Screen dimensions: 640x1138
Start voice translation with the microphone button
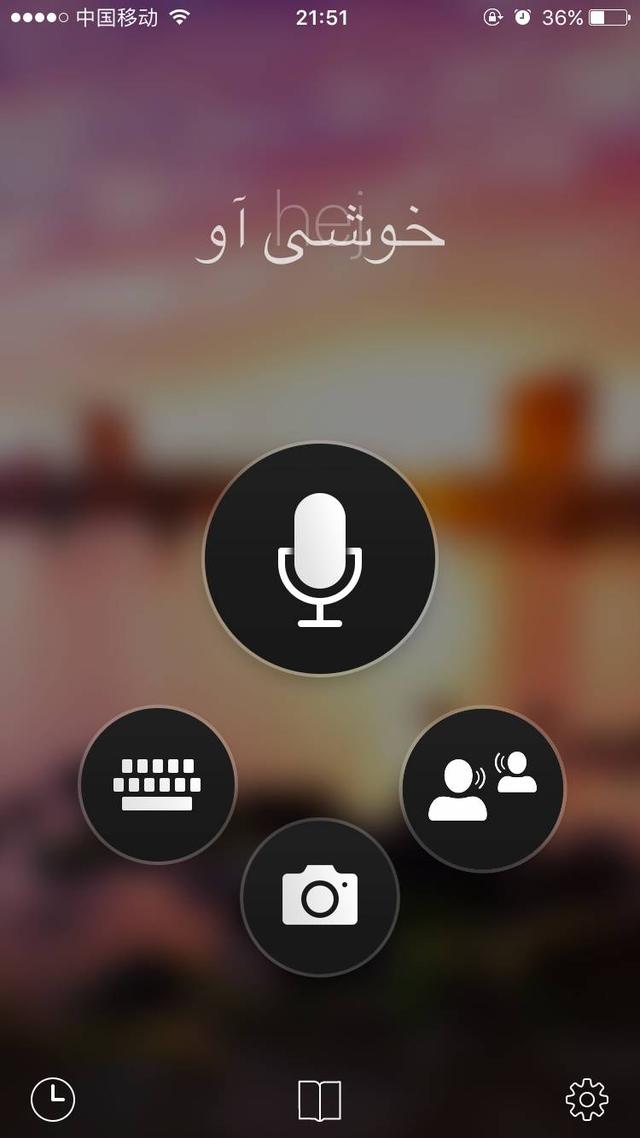320,559
